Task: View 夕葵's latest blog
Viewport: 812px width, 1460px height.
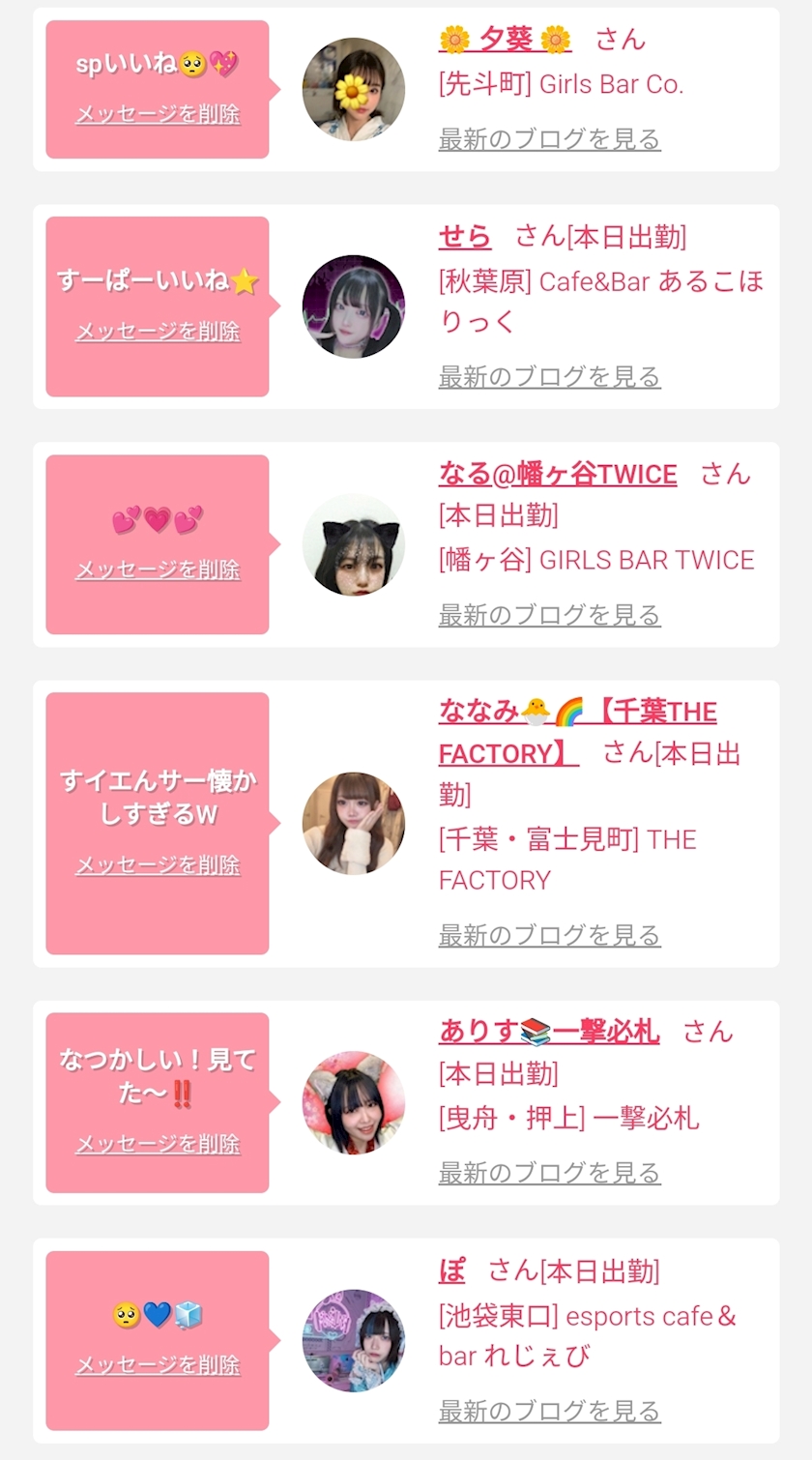Action: (549, 139)
